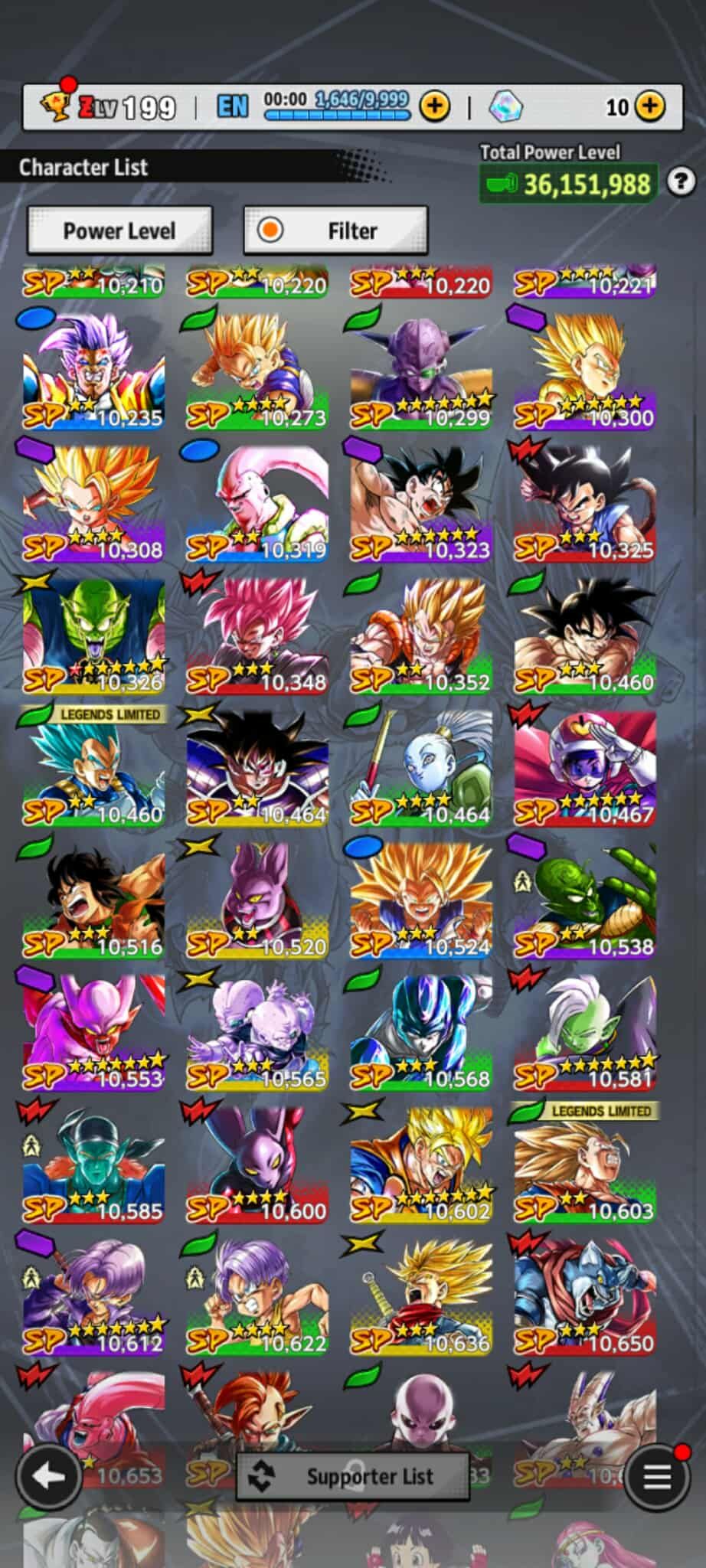Open the hamburger main menu

pyautogui.click(x=657, y=1476)
